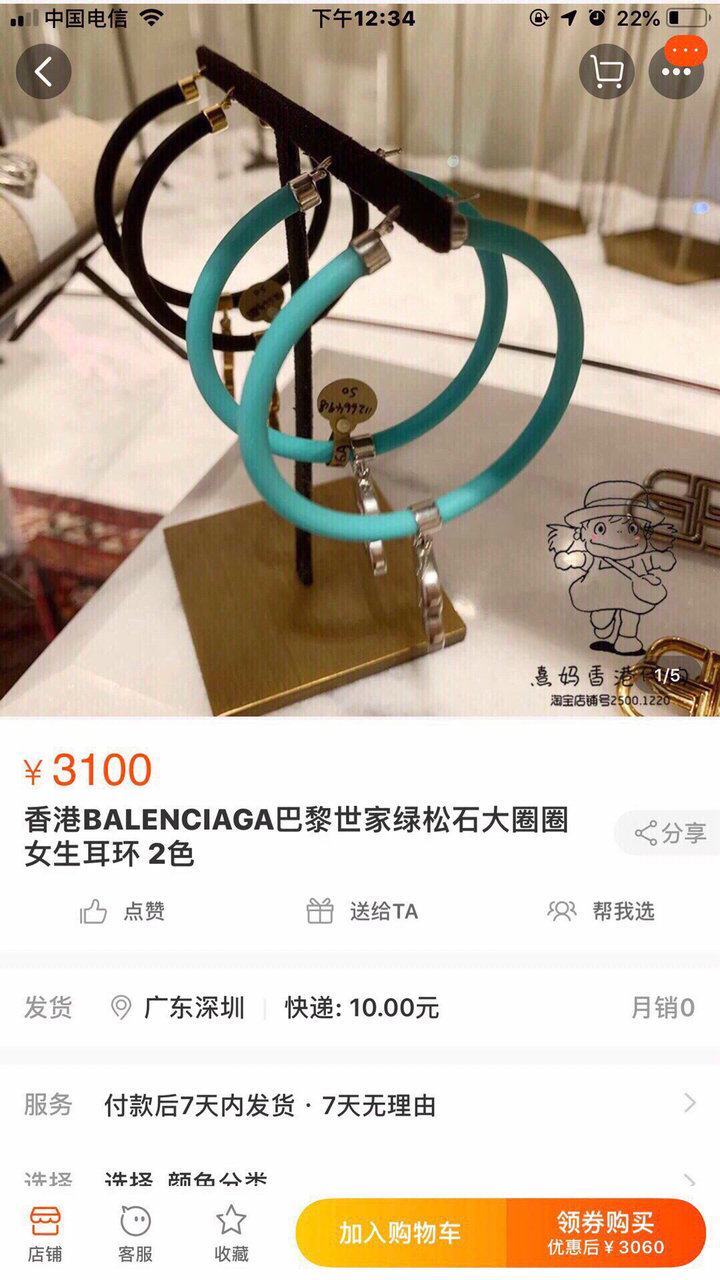This screenshot has height=1280, width=720.
Task: Contact customer service 客服
Action: pyautogui.click(x=136, y=1234)
